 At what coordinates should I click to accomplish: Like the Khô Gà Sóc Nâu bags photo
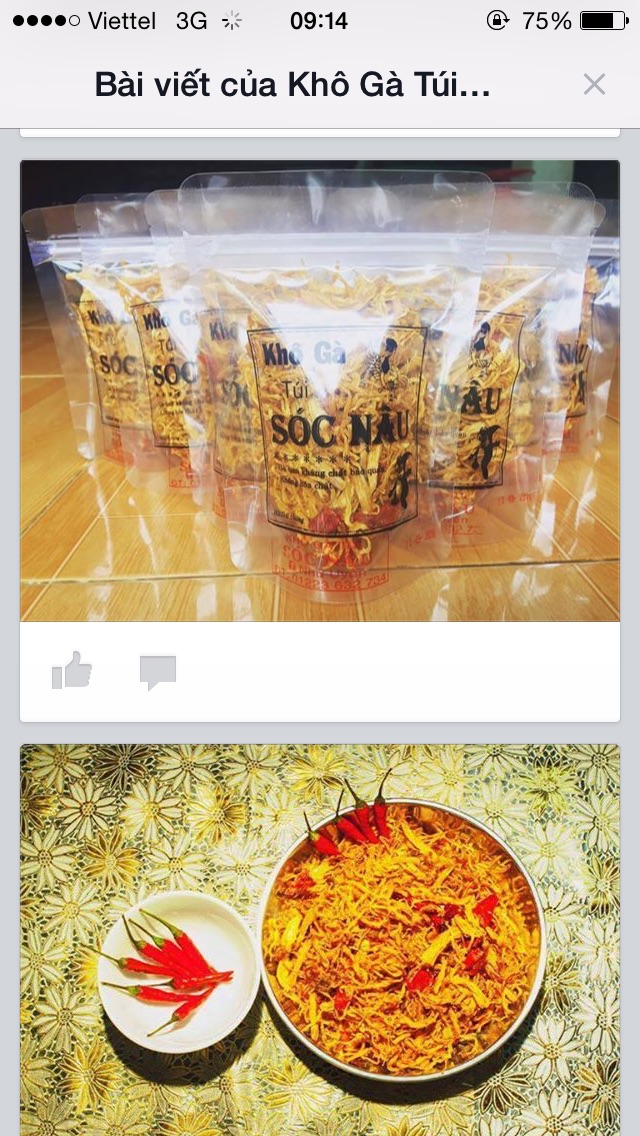[x=72, y=671]
